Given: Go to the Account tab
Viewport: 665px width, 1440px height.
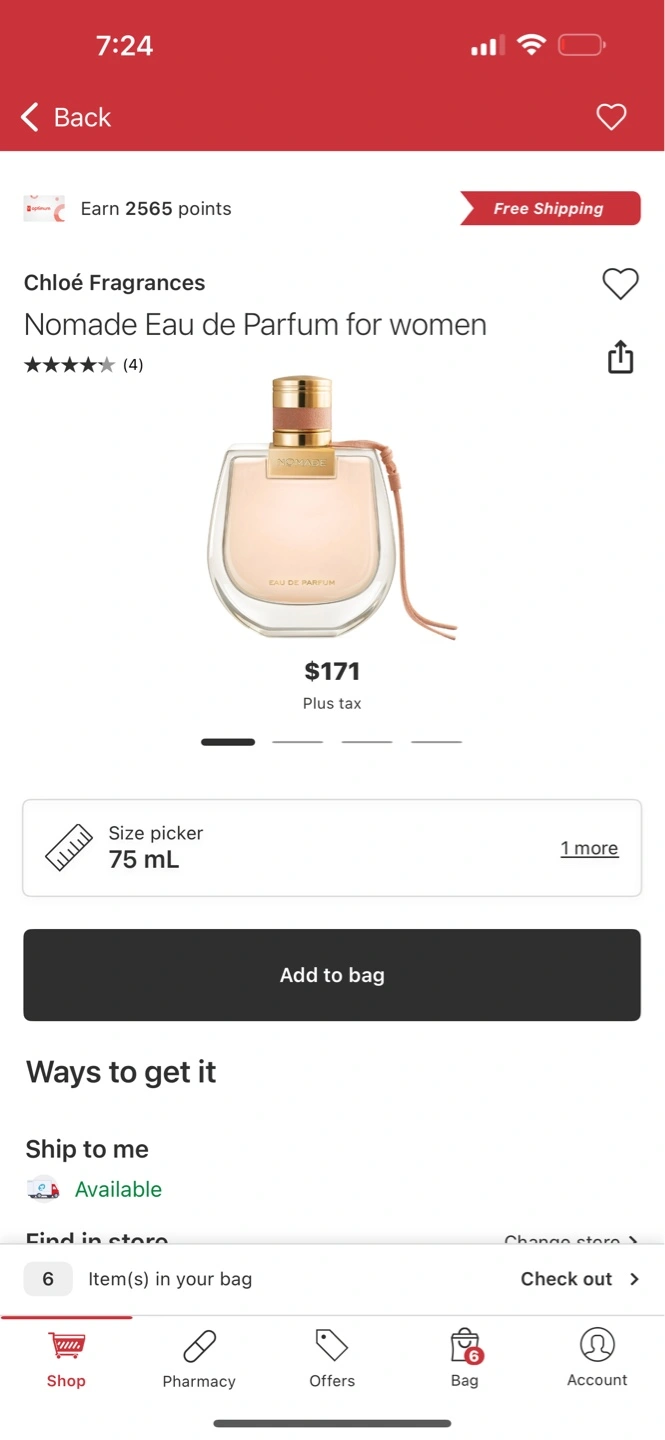Looking at the screenshot, I should (x=597, y=1360).
